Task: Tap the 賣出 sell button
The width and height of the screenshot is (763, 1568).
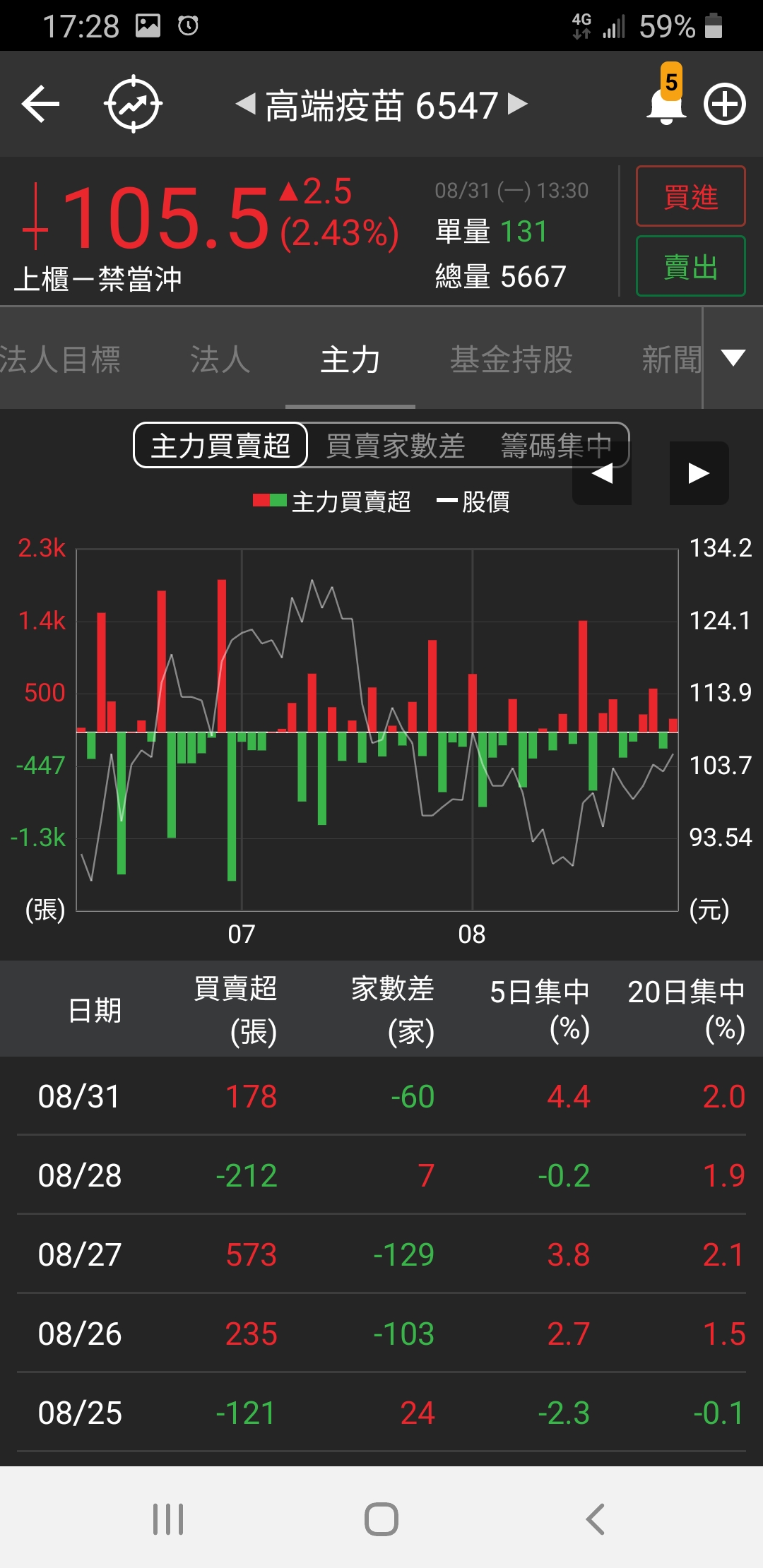Action: coord(690,266)
